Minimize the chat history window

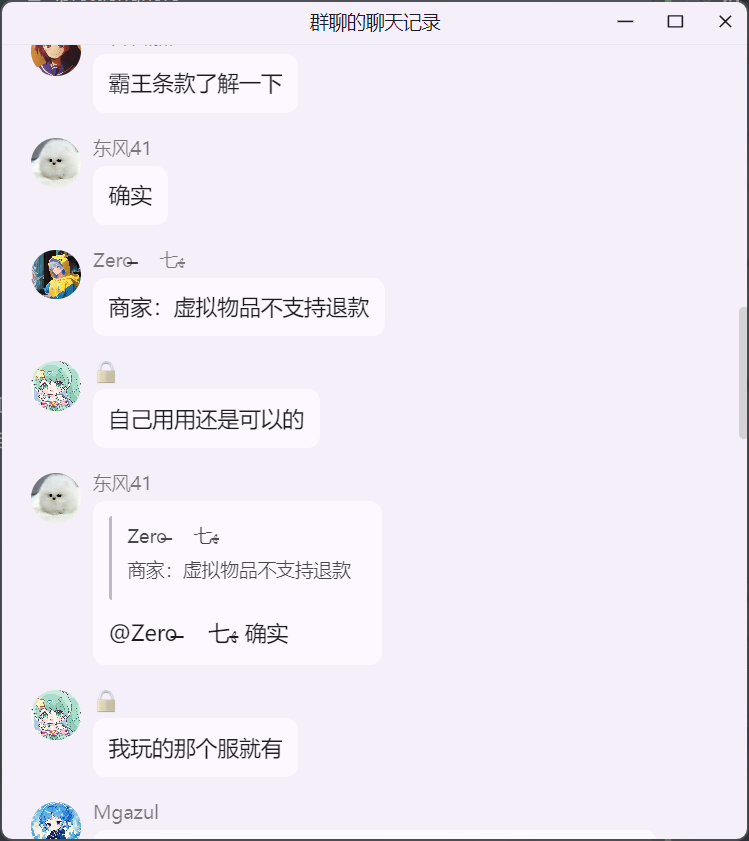[x=626, y=21]
